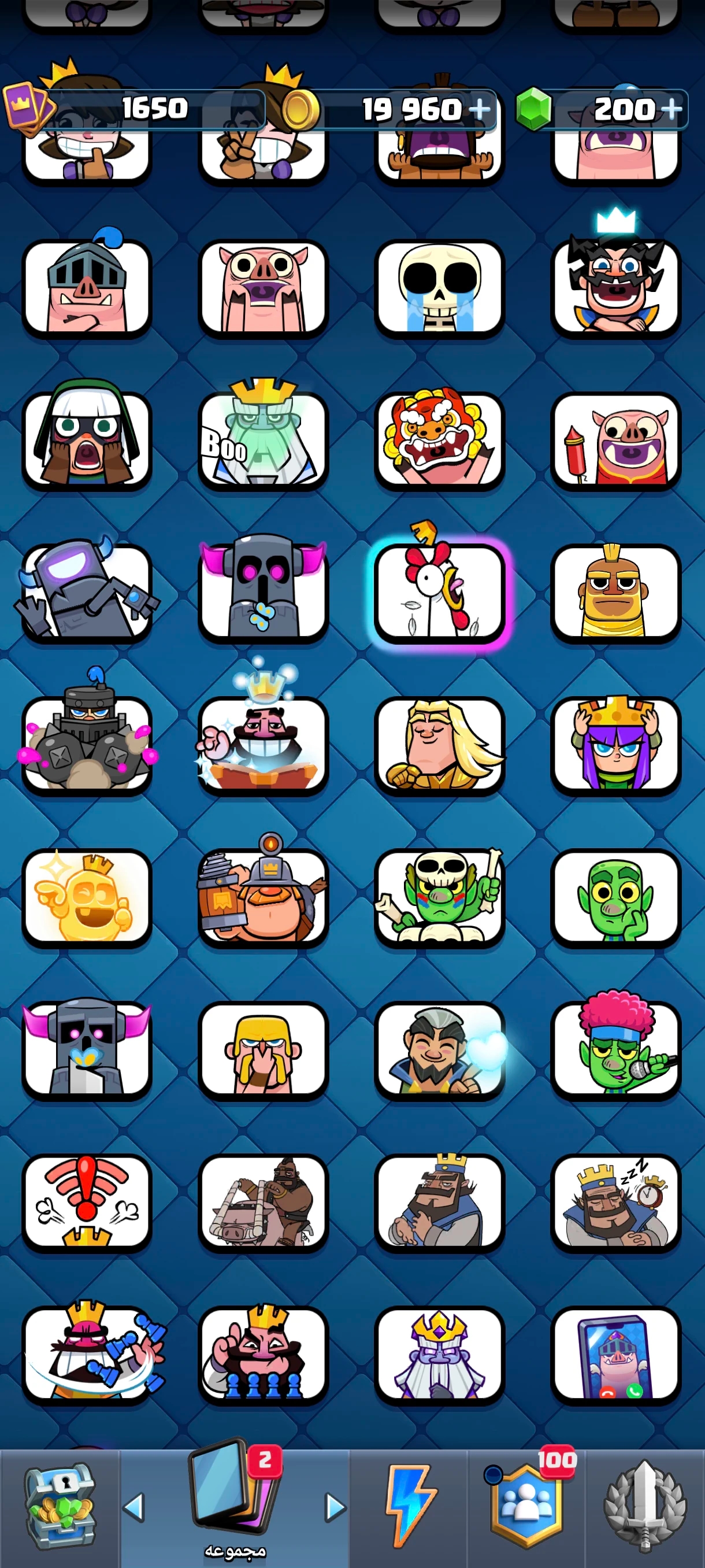Go to the previous collection page arrow
This screenshot has height=1568, width=705.
(x=134, y=1508)
